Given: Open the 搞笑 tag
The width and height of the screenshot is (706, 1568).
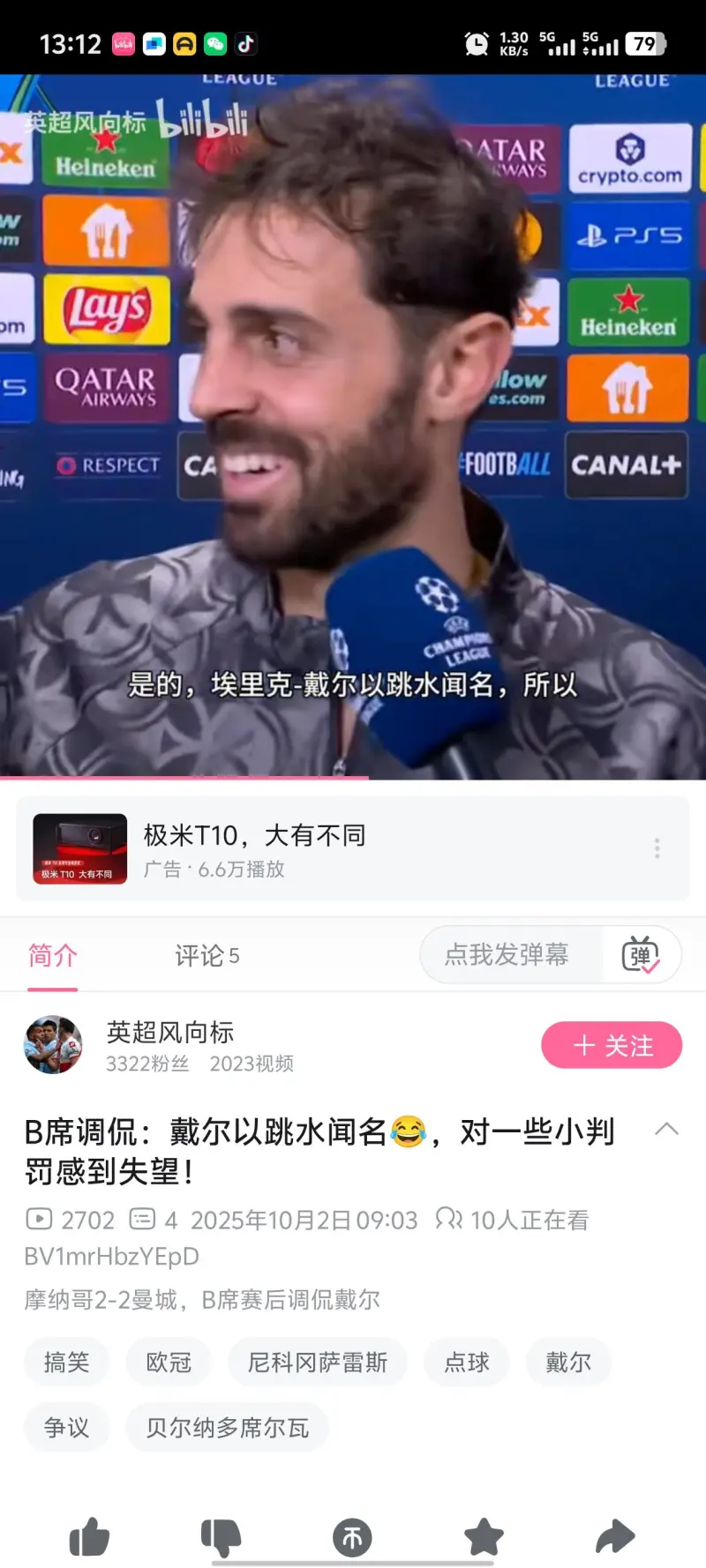Looking at the screenshot, I should pos(67,1363).
